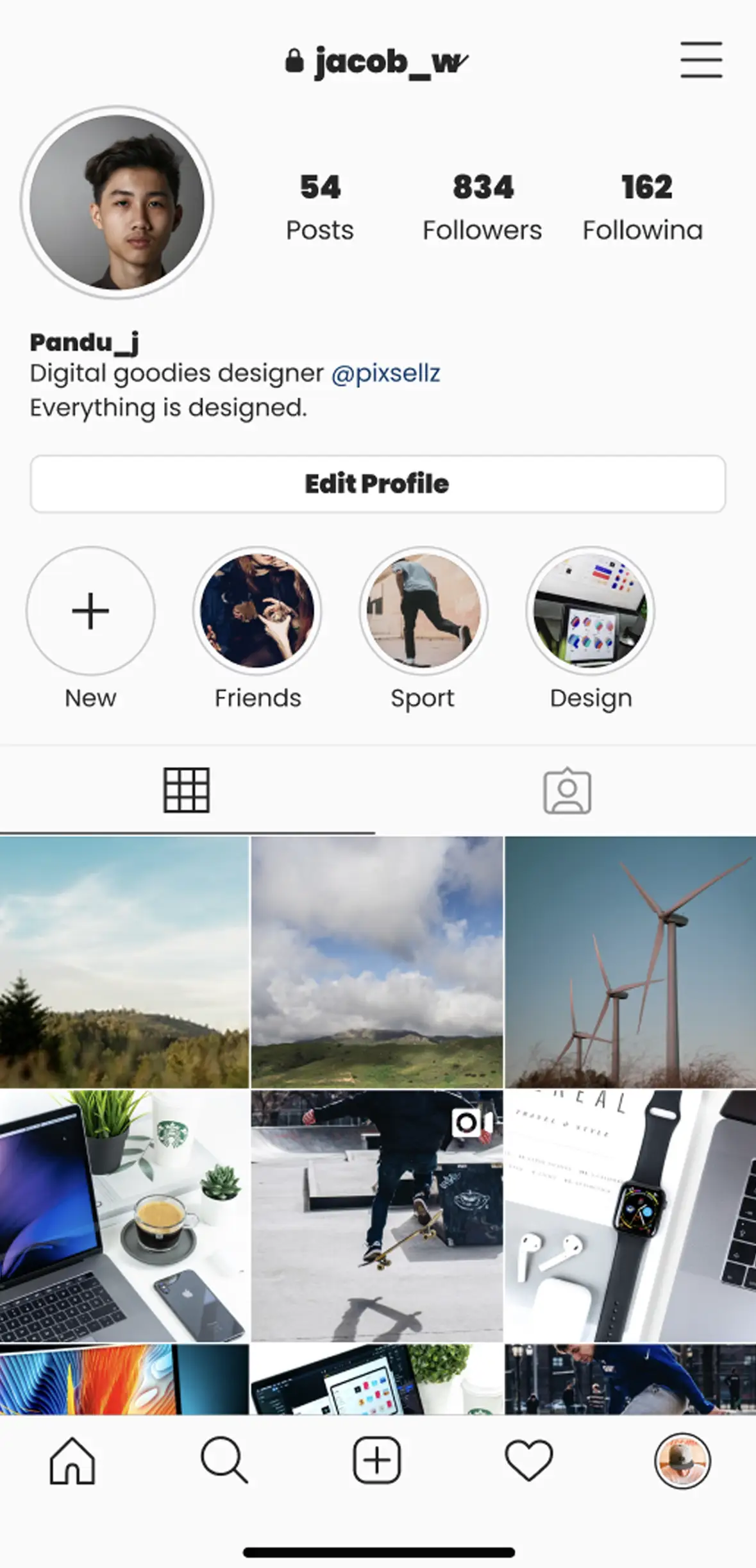This screenshot has width=756, height=1568.
Task: Click the Edit Profile button
Action: click(377, 484)
